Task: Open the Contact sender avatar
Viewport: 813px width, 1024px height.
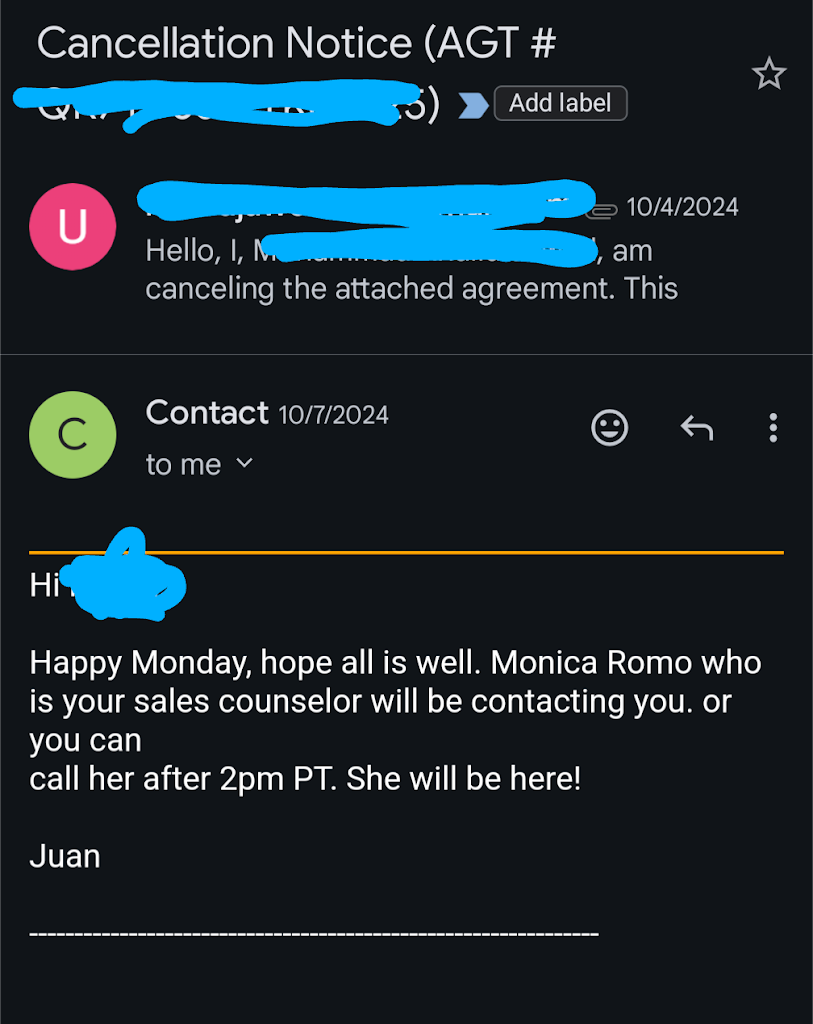Action: [x=72, y=434]
